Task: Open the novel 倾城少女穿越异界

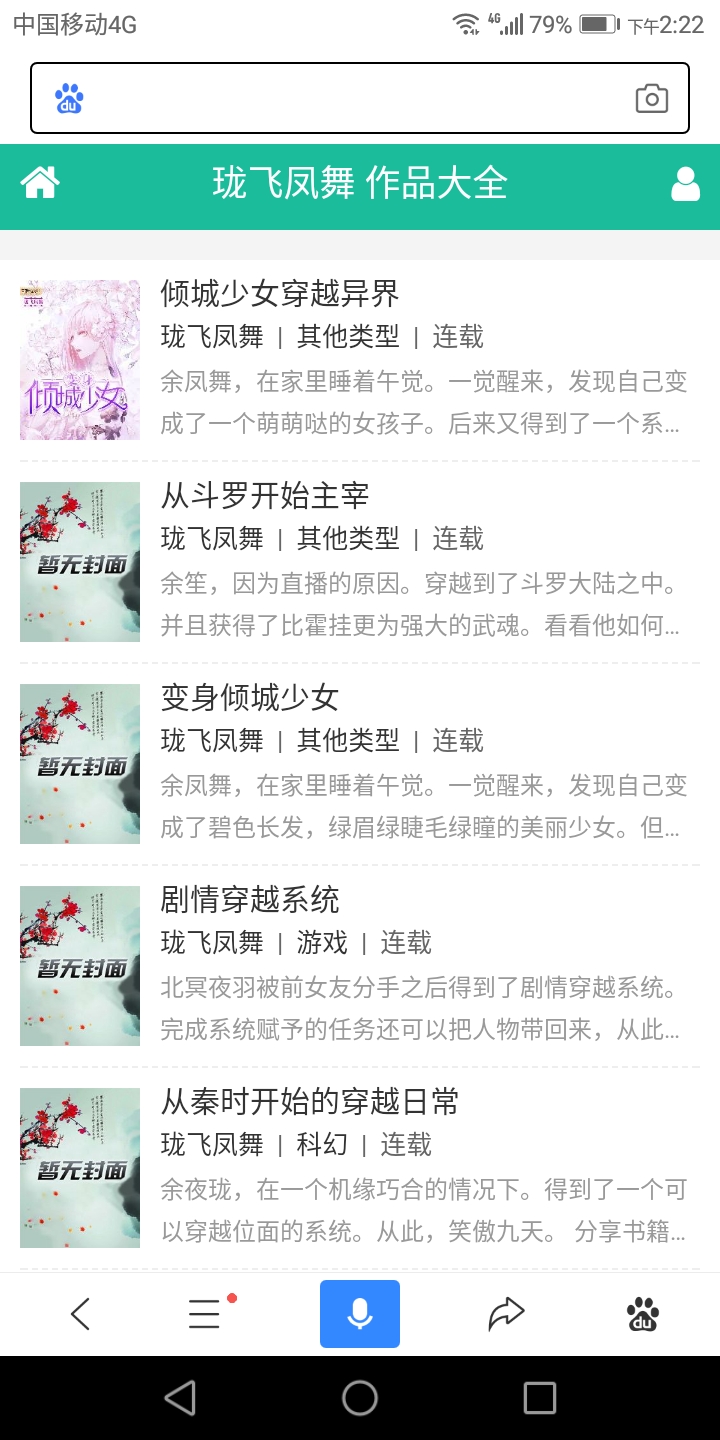Action: point(280,294)
